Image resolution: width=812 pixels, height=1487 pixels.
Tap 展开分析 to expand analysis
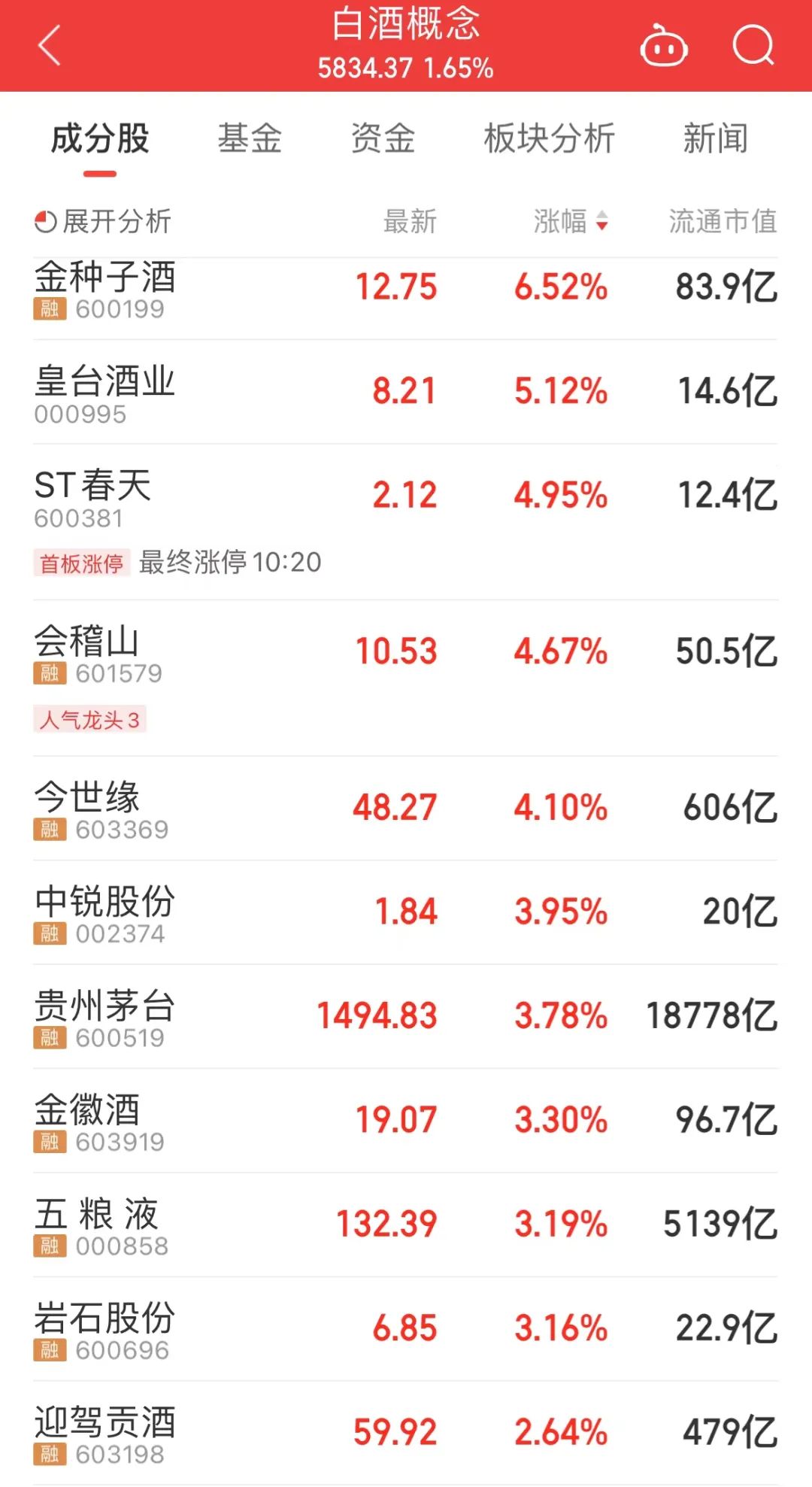(x=103, y=221)
